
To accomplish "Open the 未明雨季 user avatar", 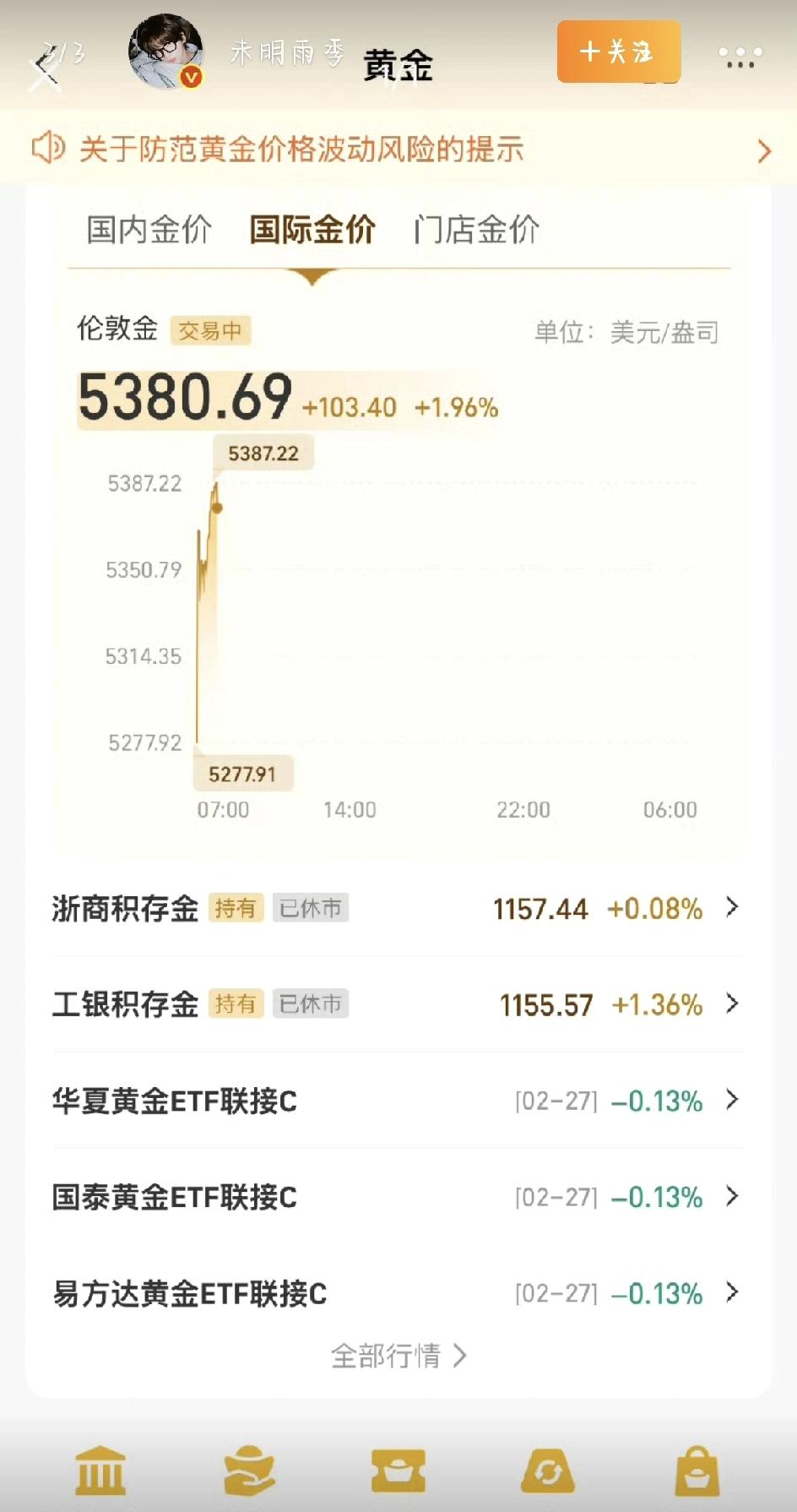I will coord(165,52).
